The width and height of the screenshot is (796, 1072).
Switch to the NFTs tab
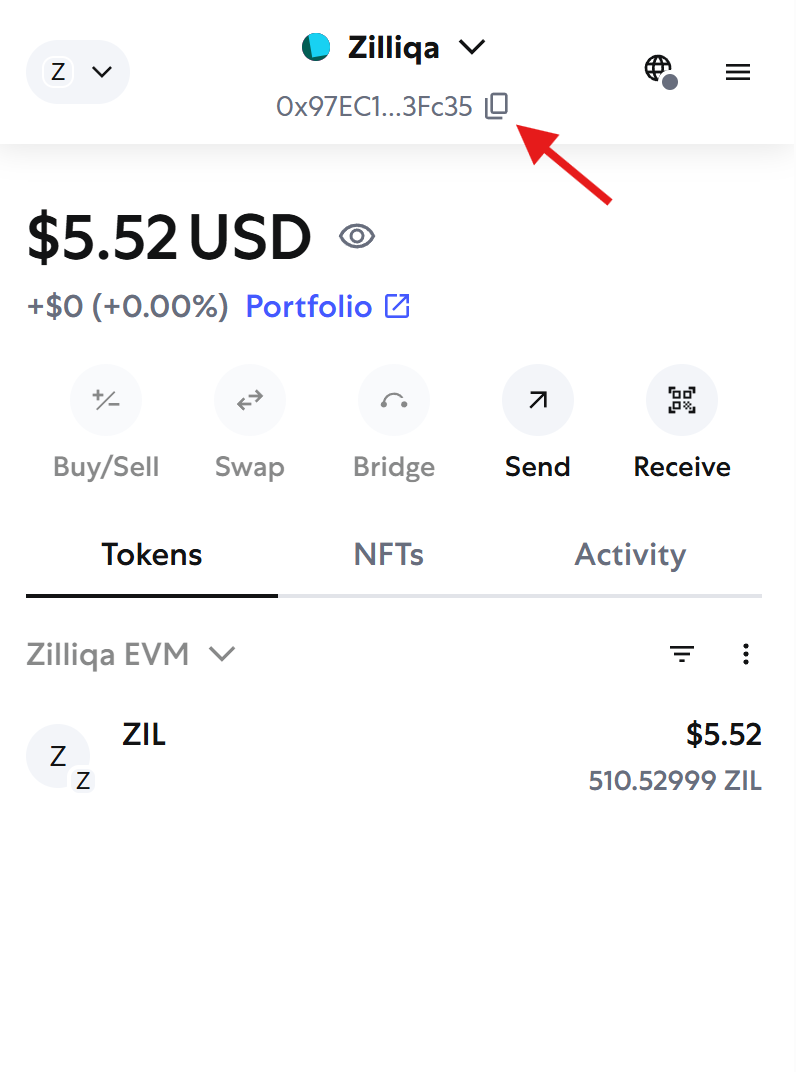(x=389, y=555)
